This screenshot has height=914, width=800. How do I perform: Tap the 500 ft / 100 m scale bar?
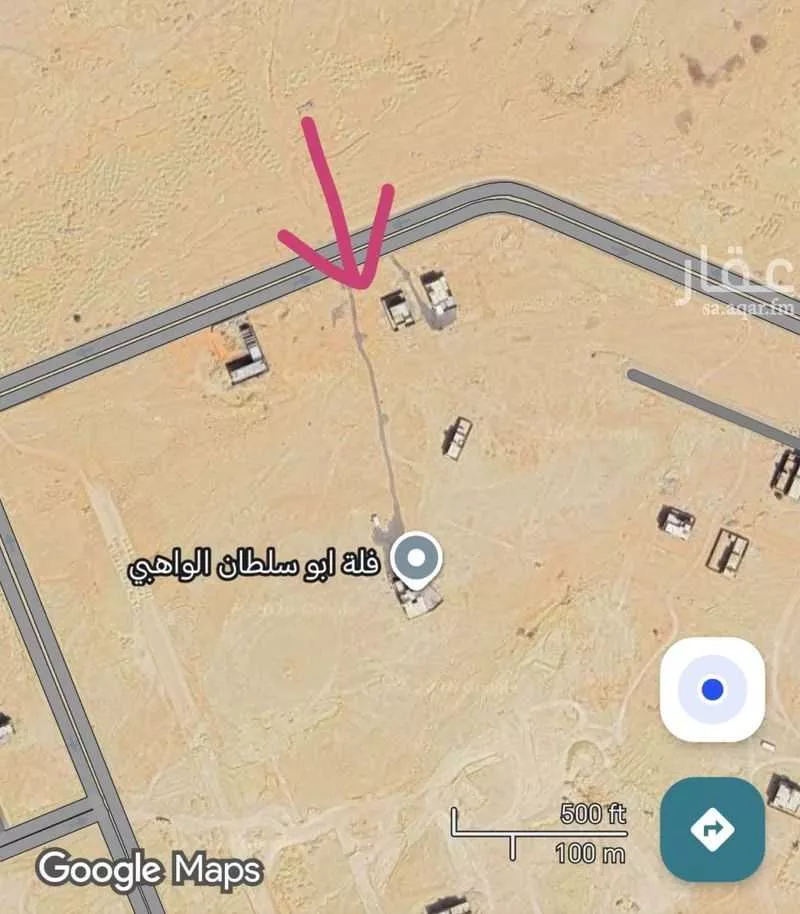tap(540, 833)
